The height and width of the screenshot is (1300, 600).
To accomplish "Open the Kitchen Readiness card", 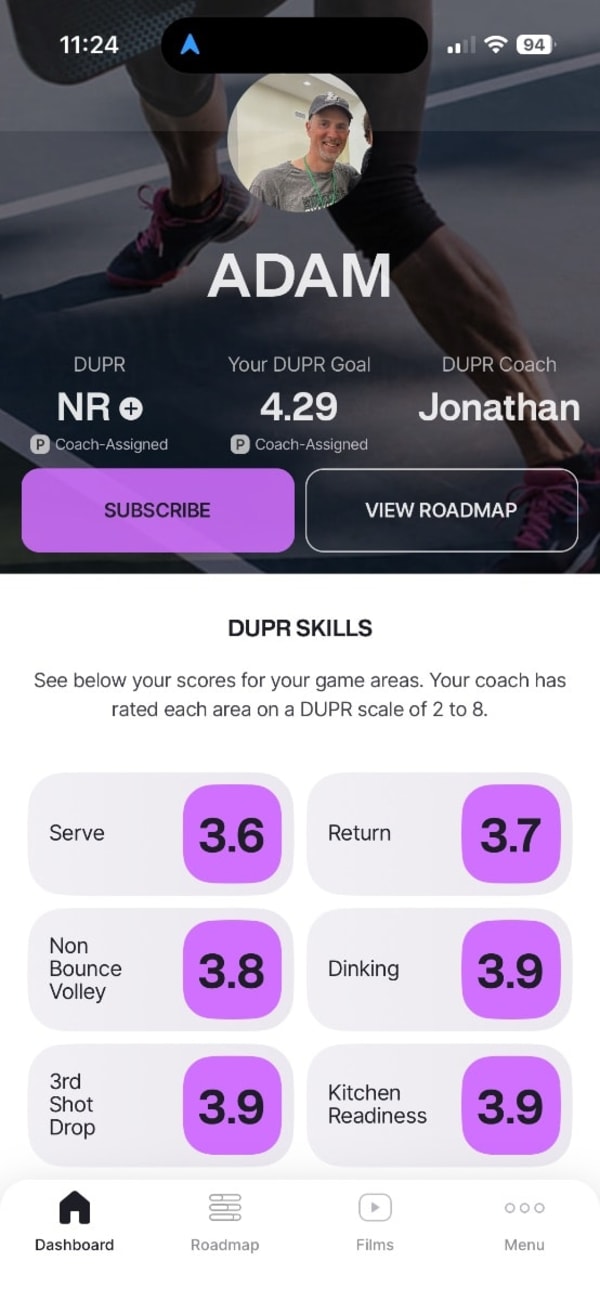I will click(439, 1105).
